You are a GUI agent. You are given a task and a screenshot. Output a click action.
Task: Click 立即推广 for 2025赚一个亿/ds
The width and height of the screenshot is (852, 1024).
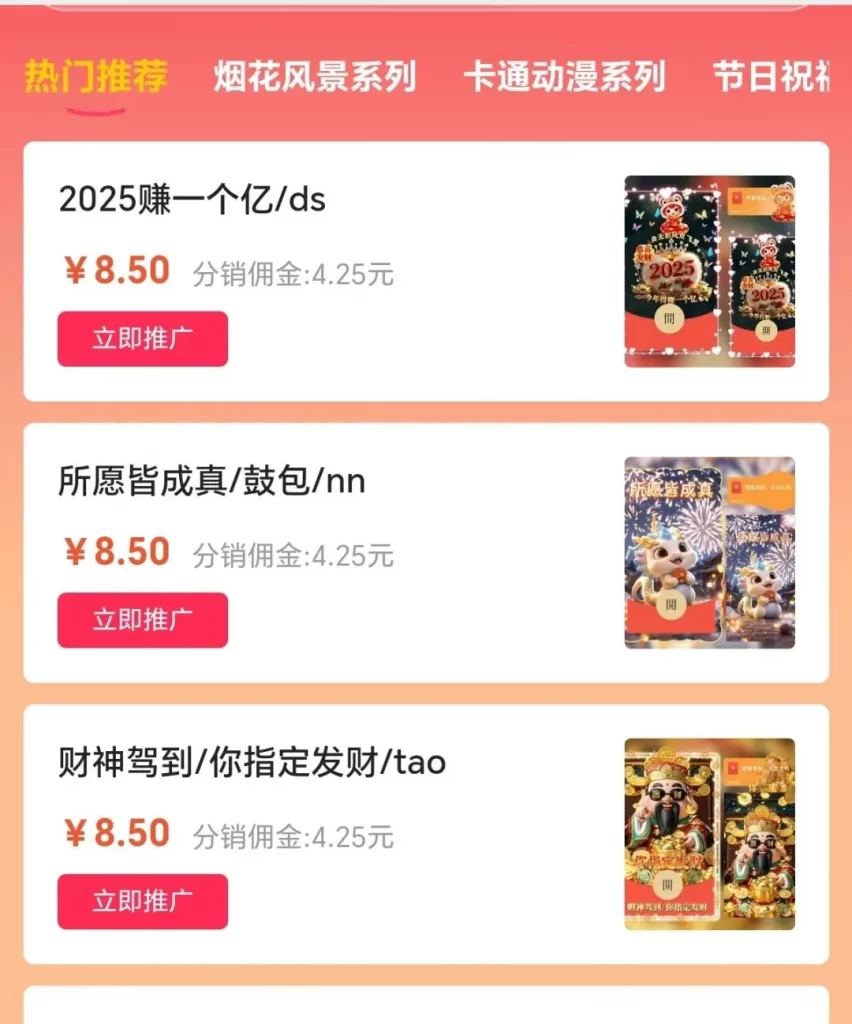pos(142,339)
